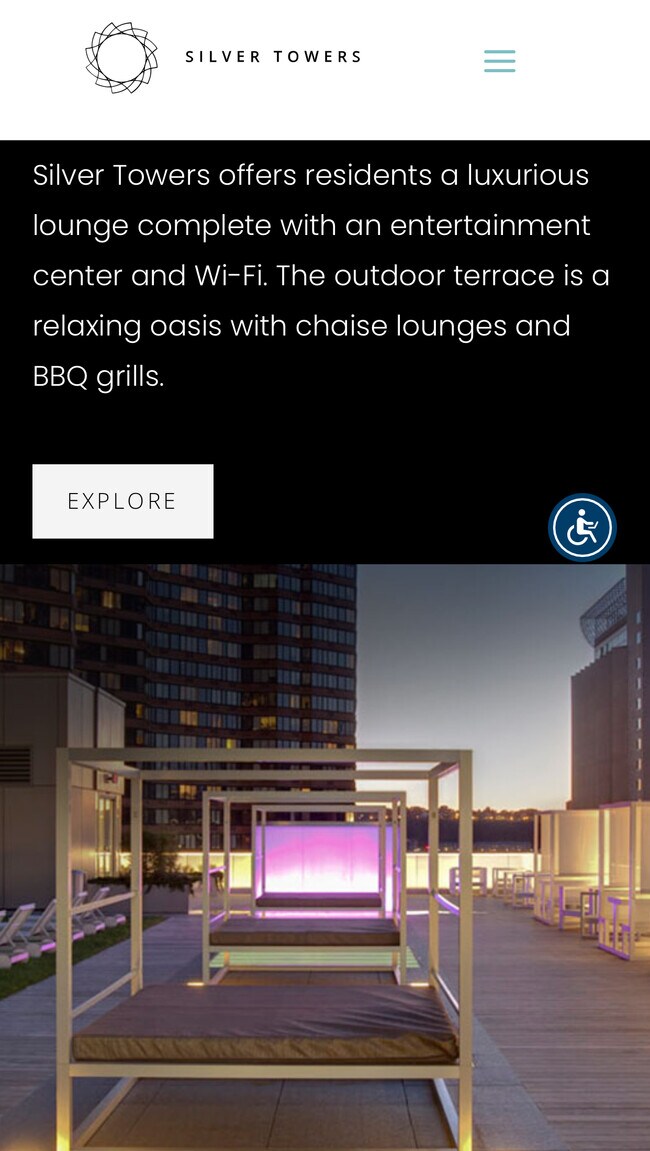Open the accessibility options widget

pos(582,527)
